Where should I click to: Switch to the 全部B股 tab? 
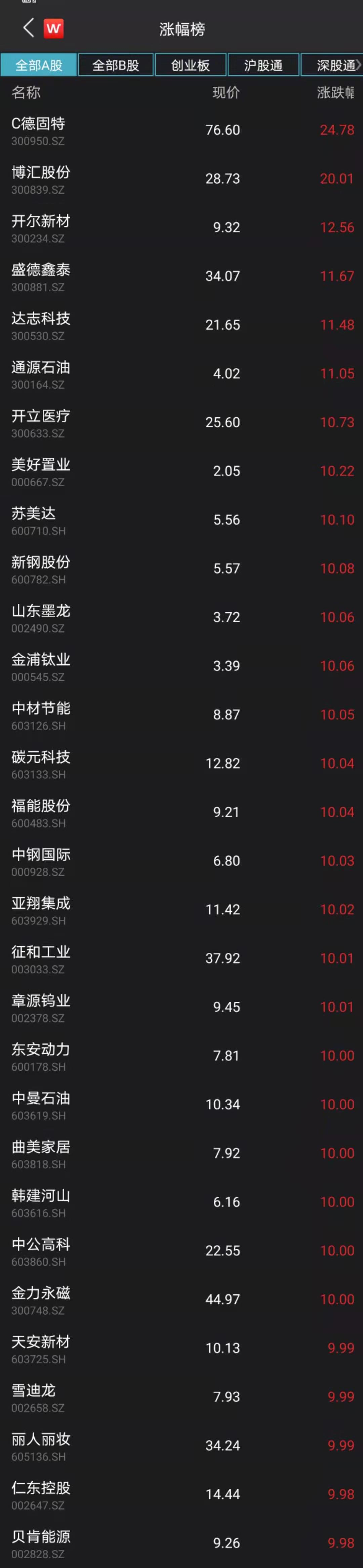point(116,65)
